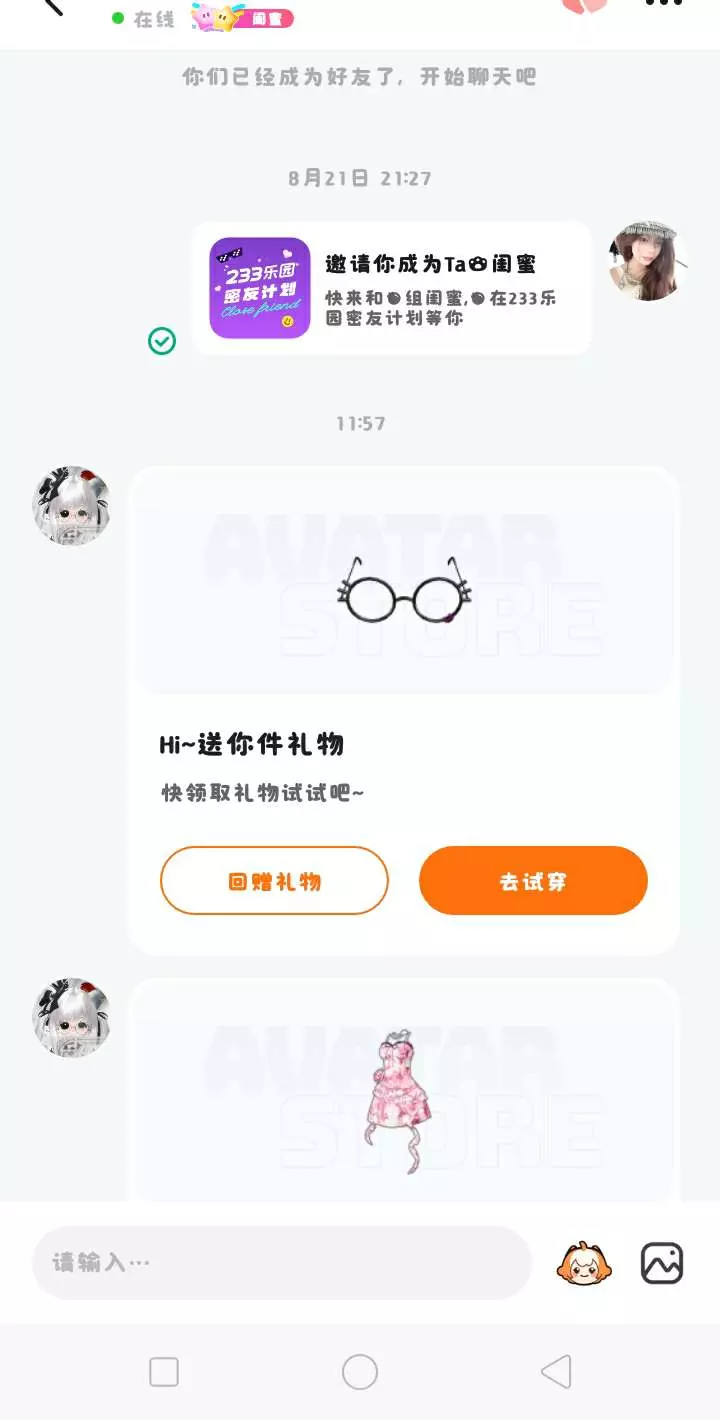This screenshot has height=1420, width=720.
Task: Attach a picture from gallery
Action: [662, 1263]
